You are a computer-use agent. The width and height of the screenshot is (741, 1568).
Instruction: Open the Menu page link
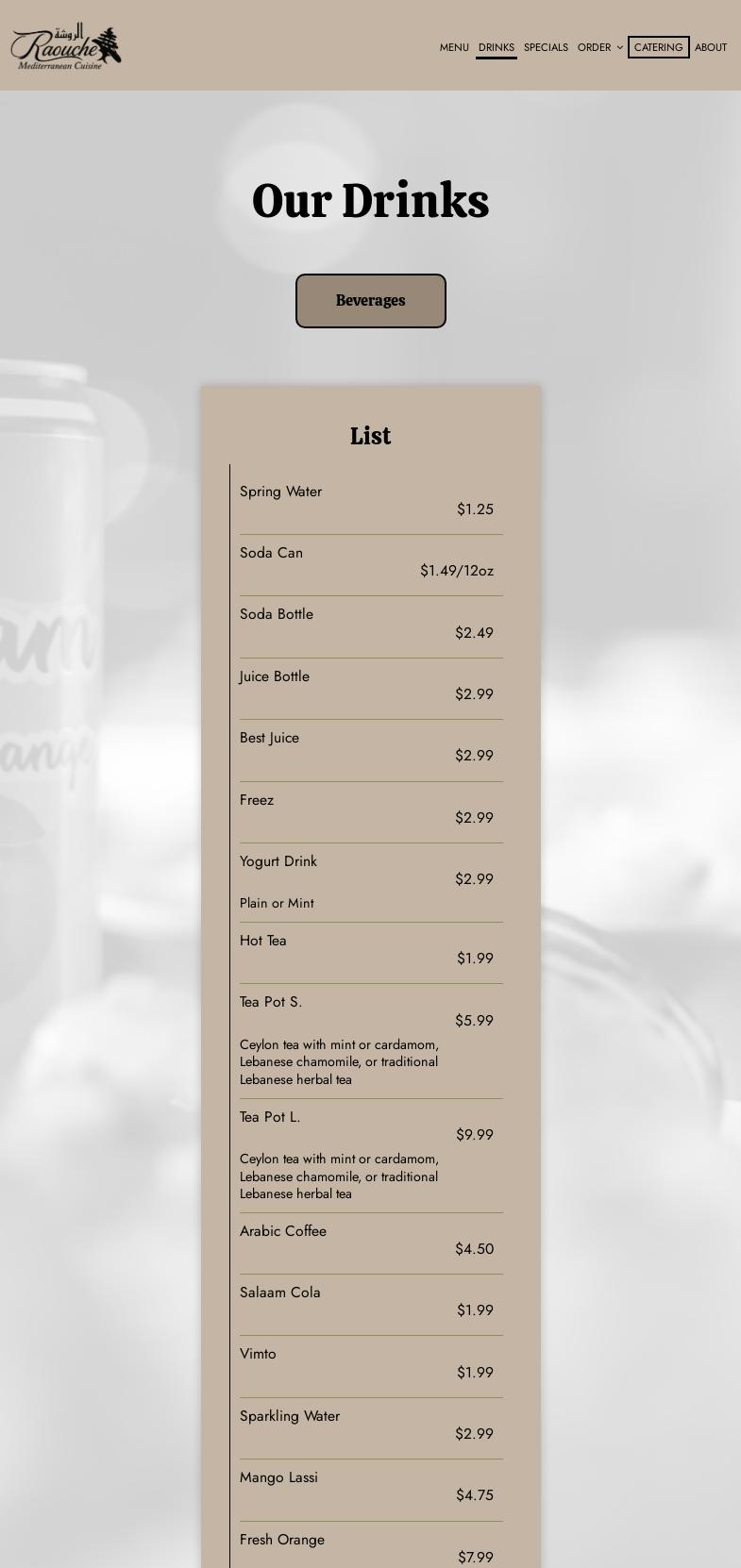[454, 47]
